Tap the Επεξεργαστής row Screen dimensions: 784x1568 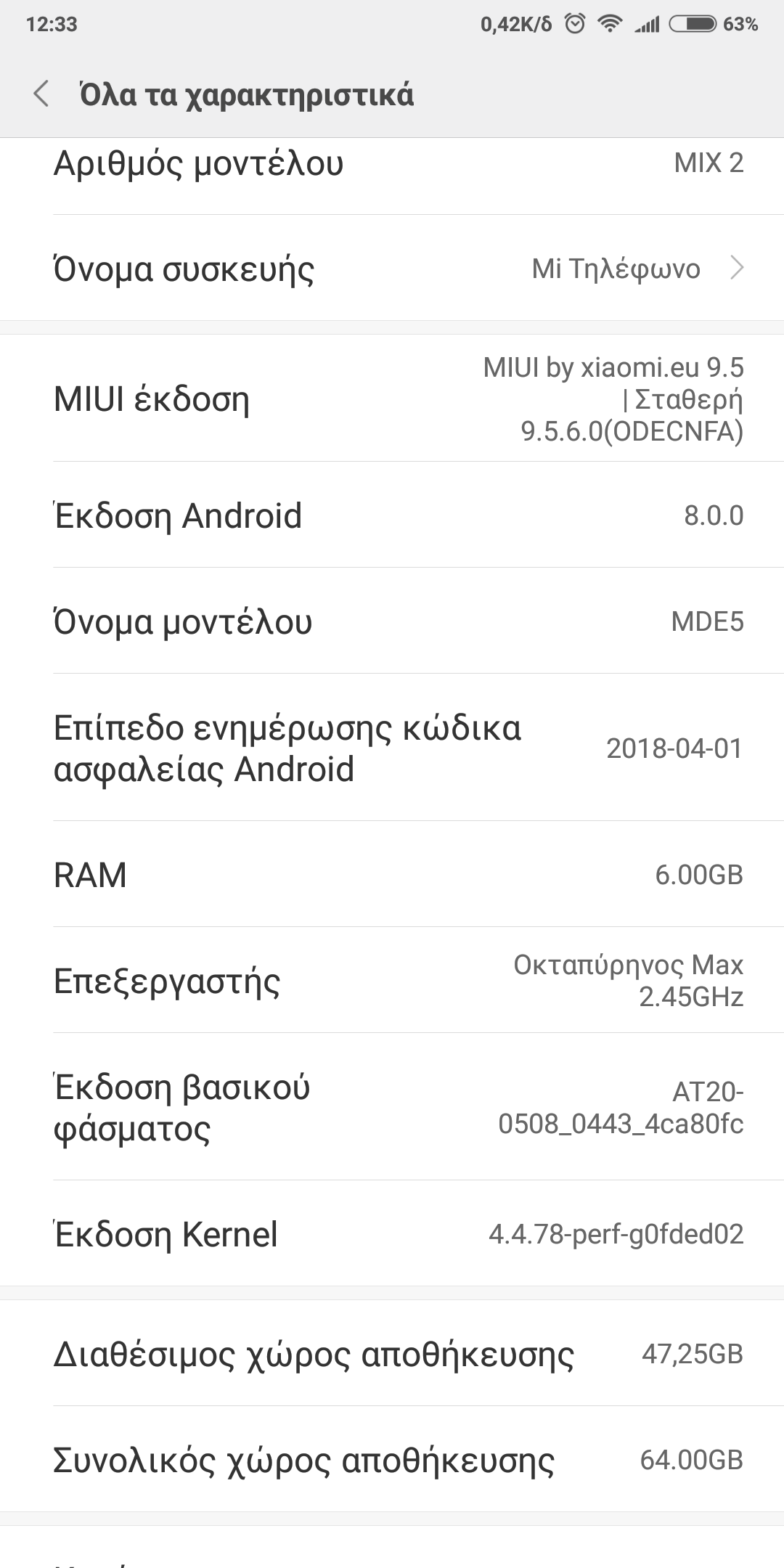click(x=392, y=981)
